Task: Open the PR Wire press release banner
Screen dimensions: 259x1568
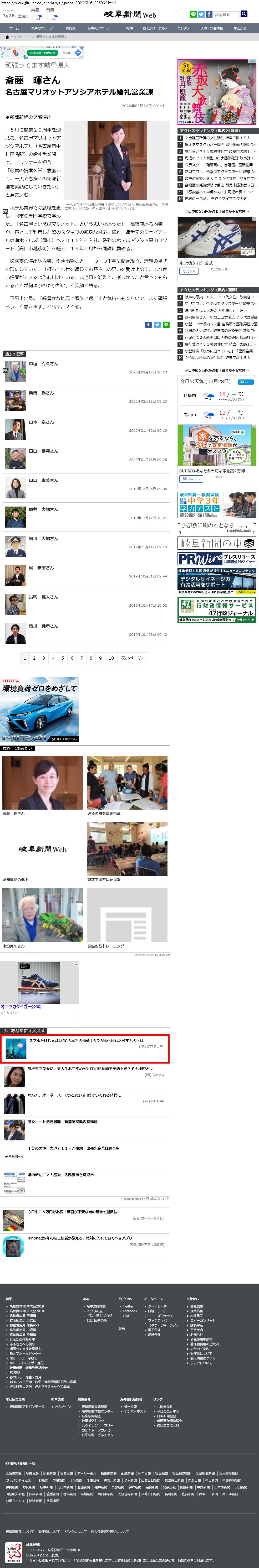Action: [x=216, y=558]
